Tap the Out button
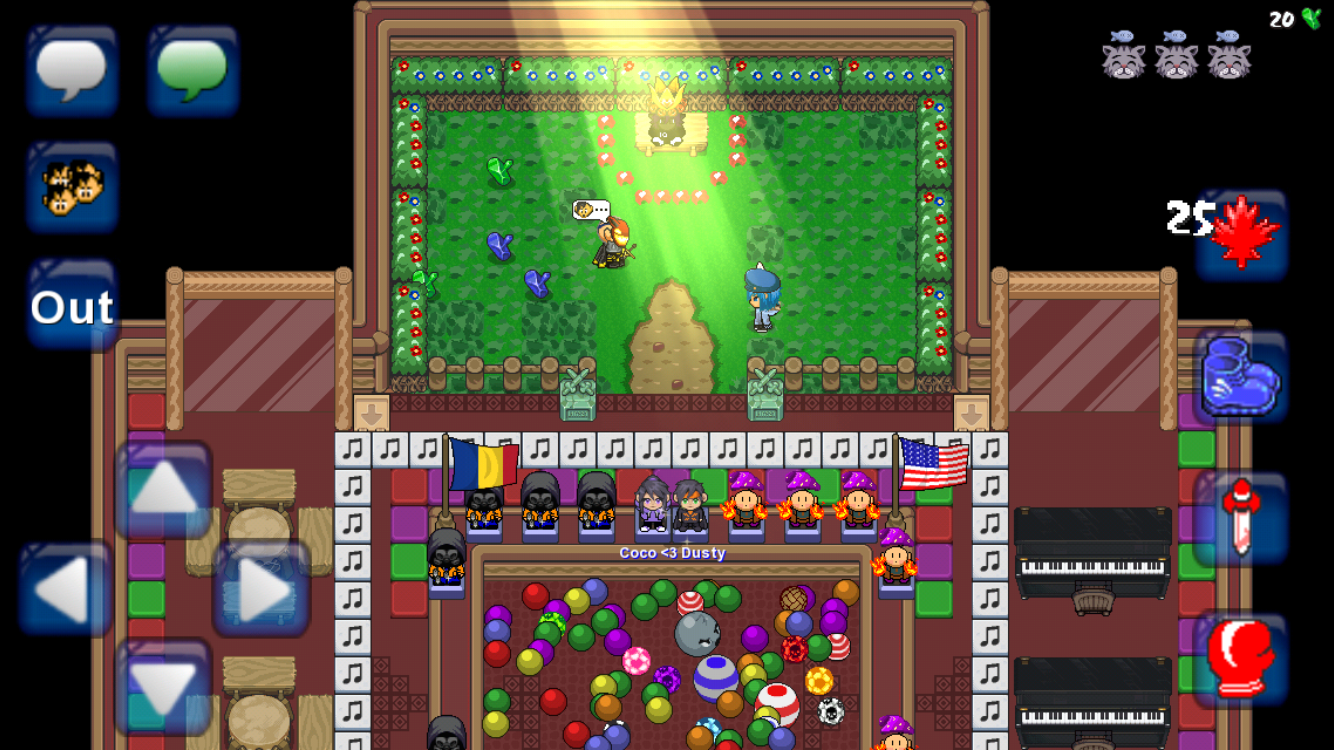This screenshot has width=1334, height=750. tap(72, 307)
